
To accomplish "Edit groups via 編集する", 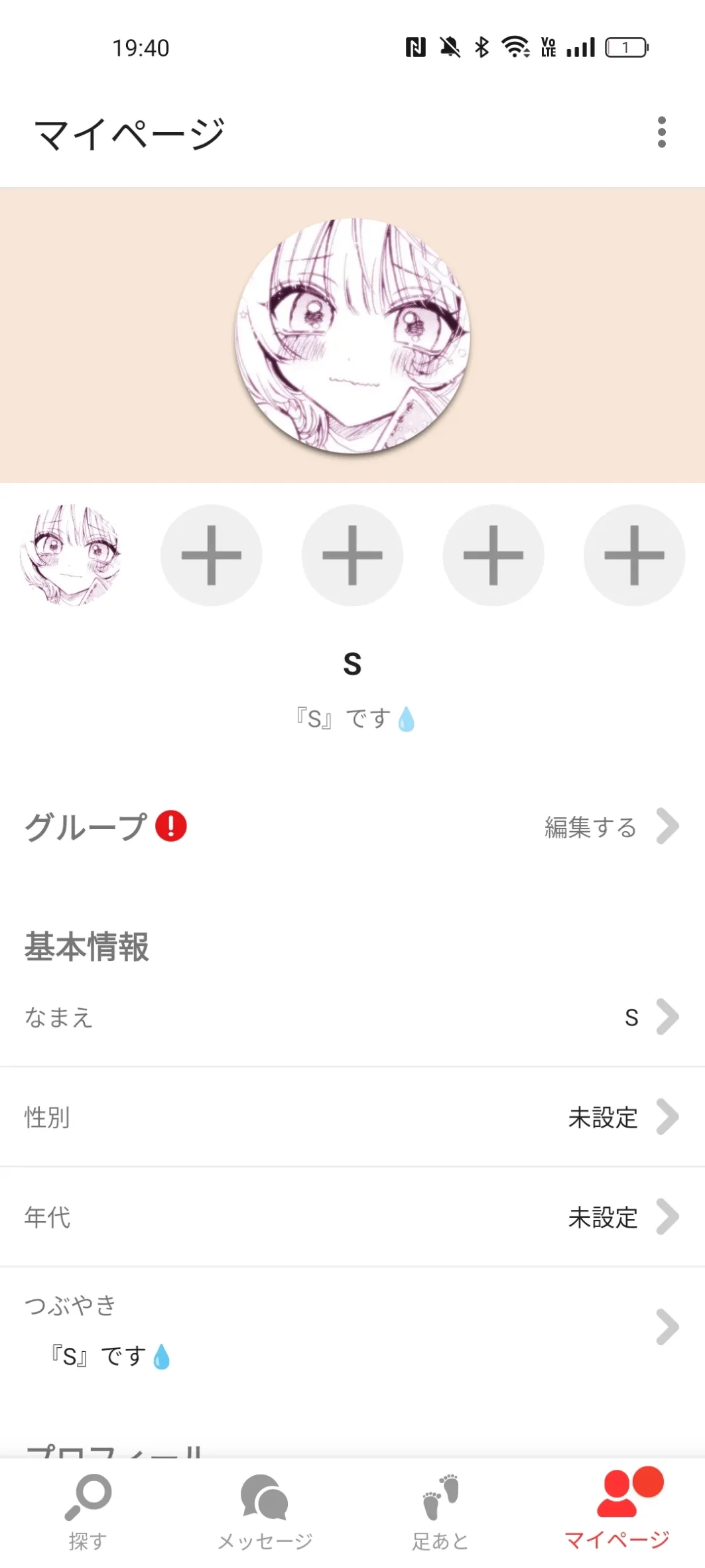I will 610,827.
